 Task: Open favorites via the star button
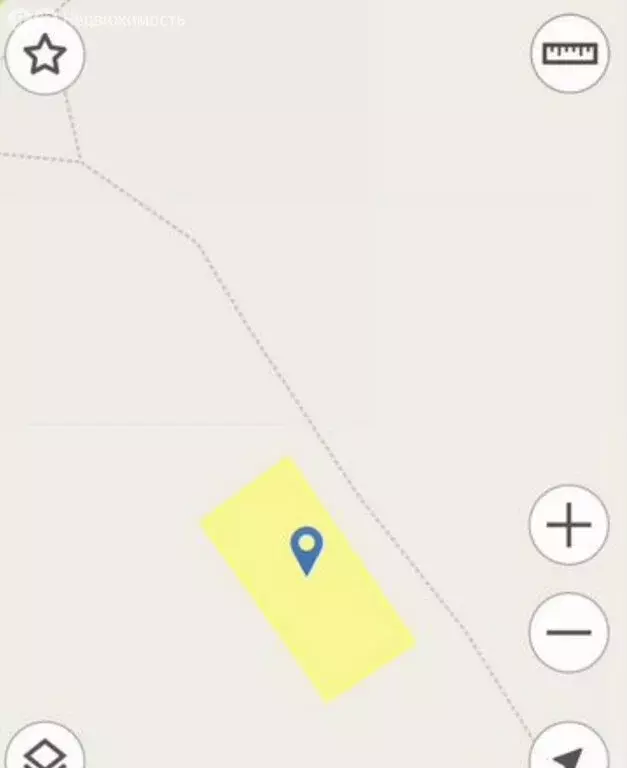click(x=45, y=55)
